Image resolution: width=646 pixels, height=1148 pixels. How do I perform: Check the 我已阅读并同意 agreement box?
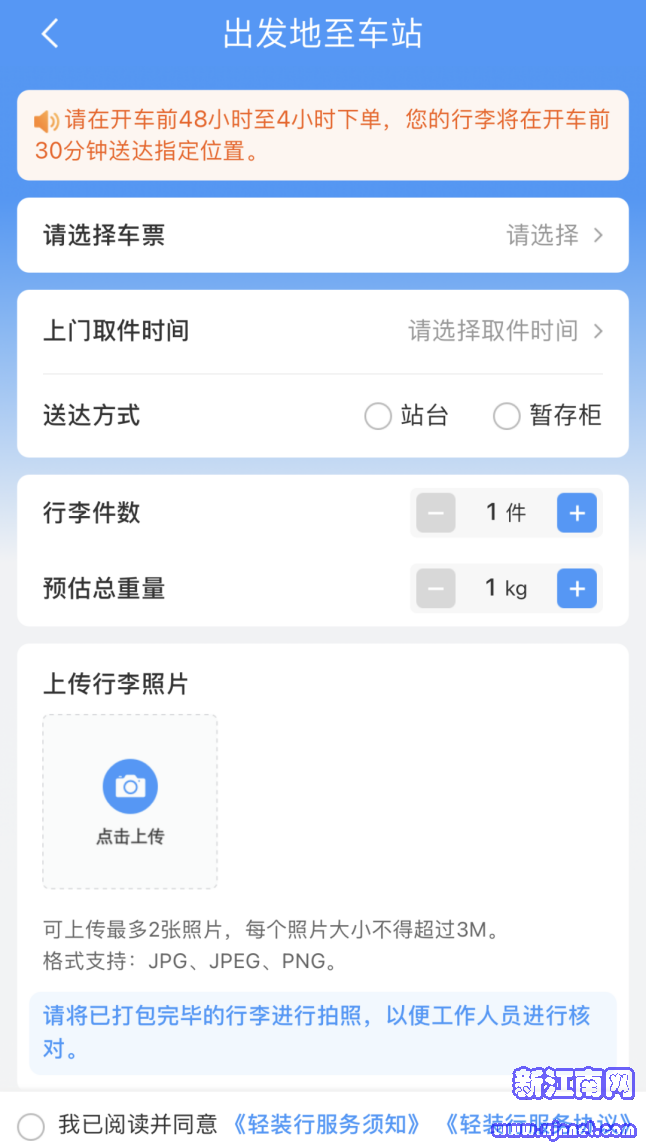[x=31, y=1125]
